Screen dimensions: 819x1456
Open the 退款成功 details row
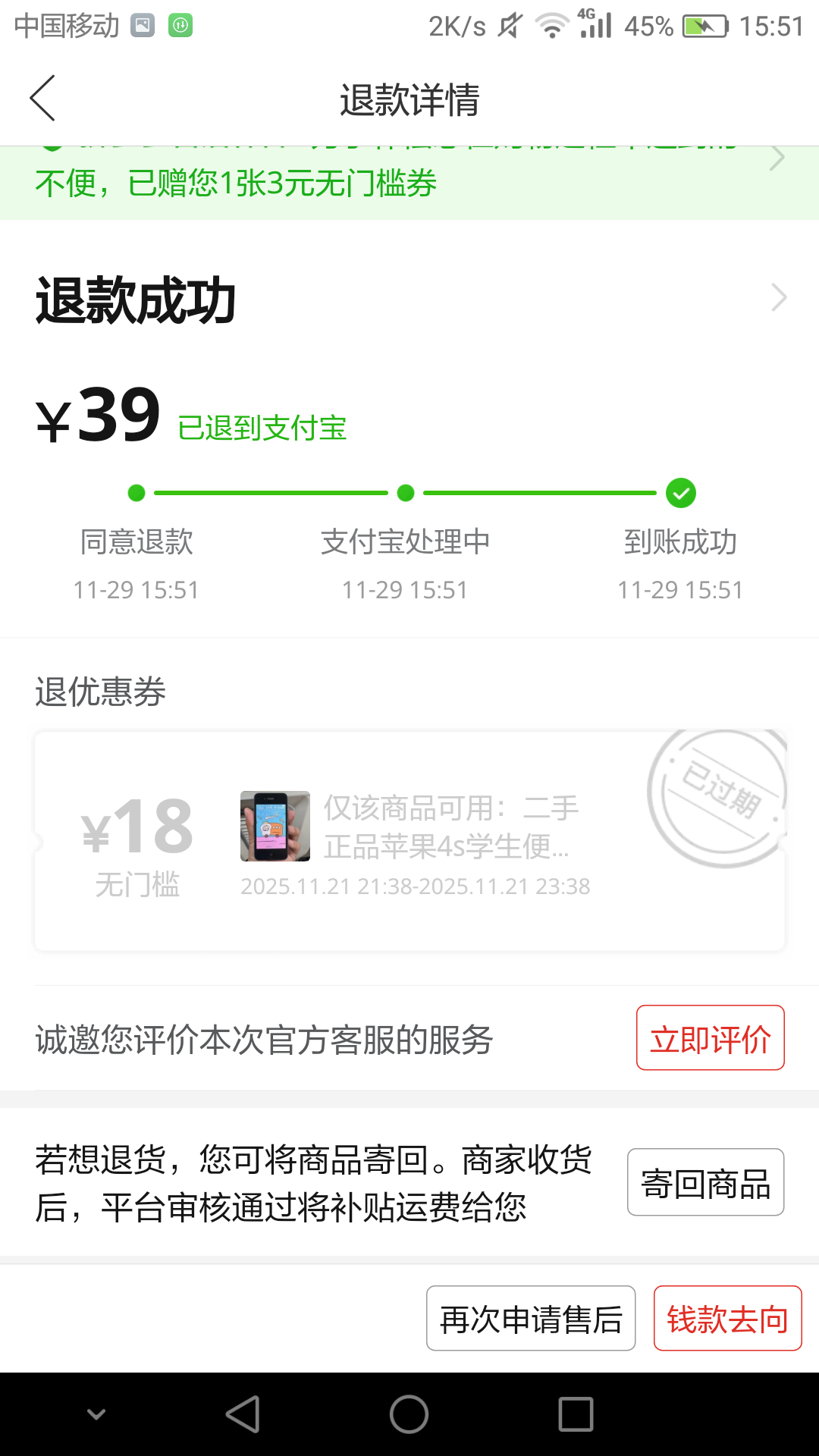(409, 299)
